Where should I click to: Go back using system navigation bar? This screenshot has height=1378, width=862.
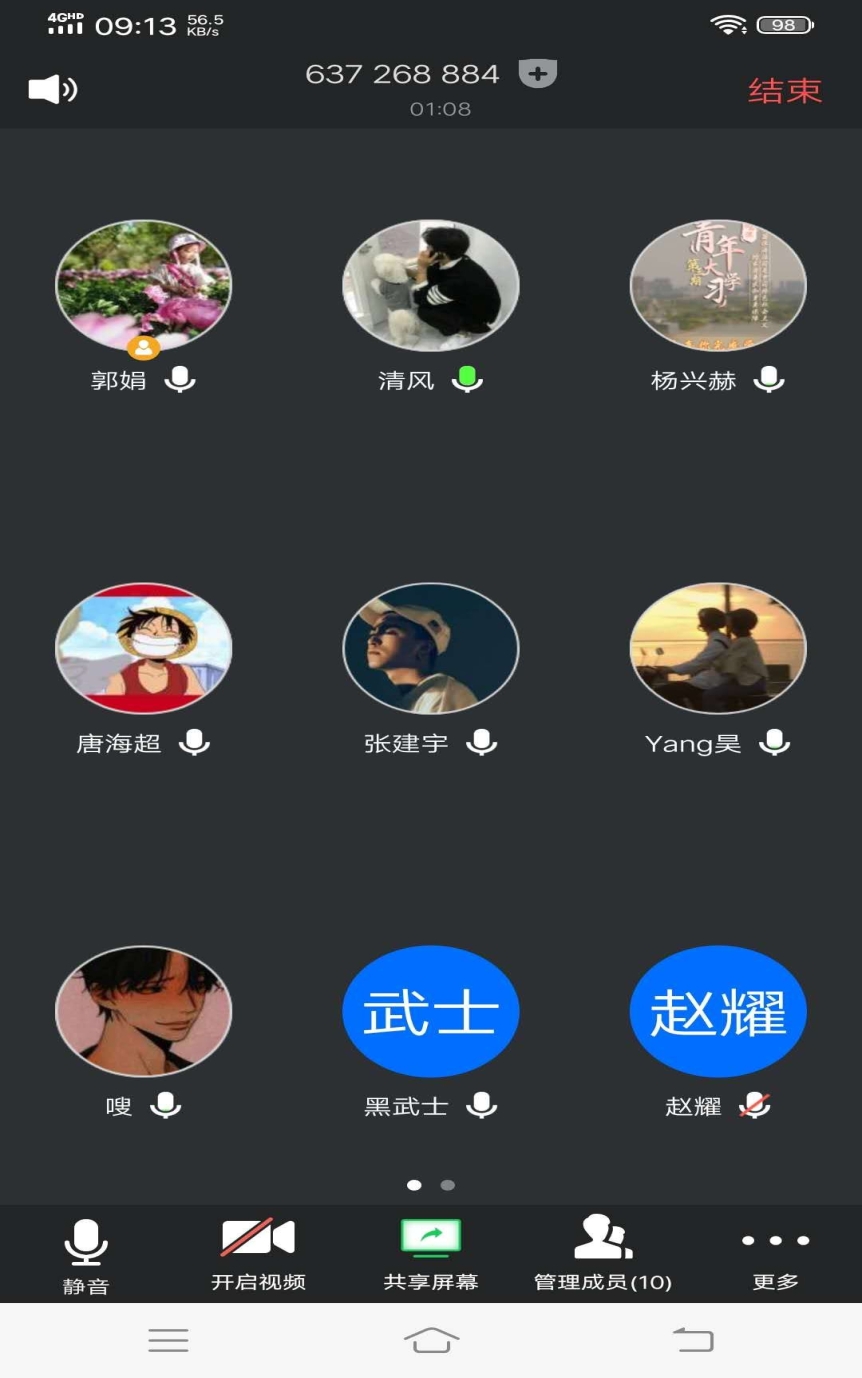click(x=693, y=1340)
